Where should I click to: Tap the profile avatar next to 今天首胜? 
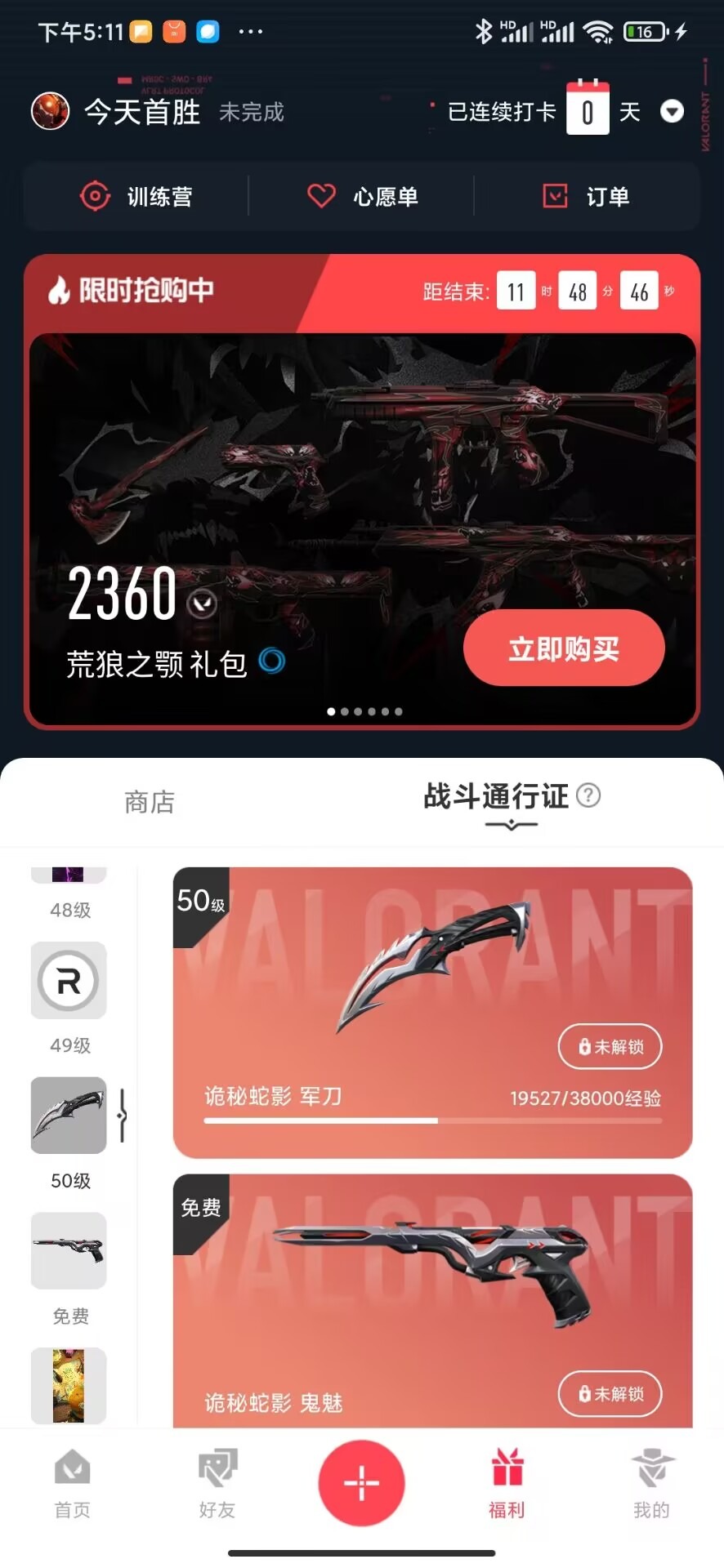(x=50, y=111)
